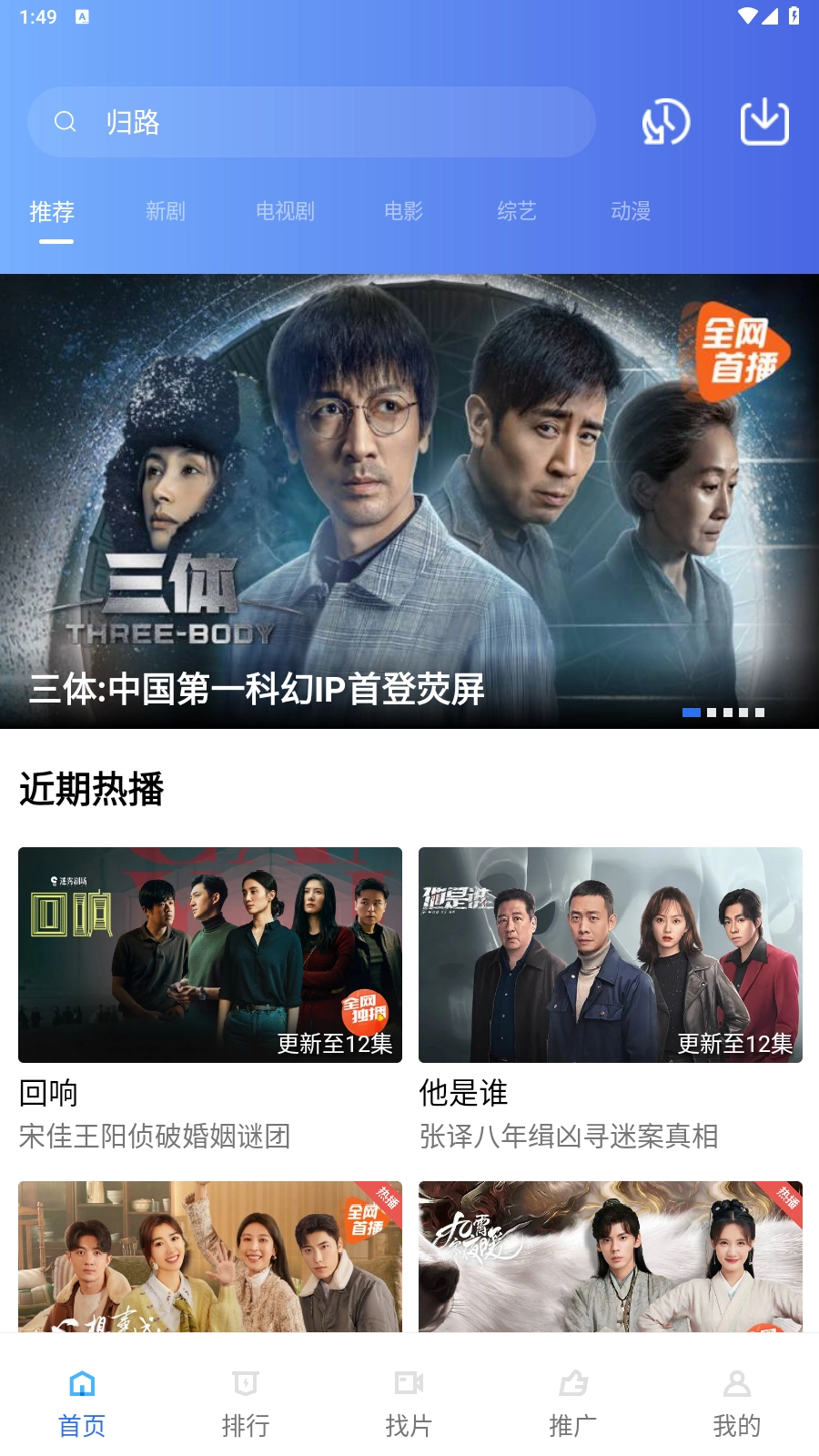Tap the 回响 title link below poster

point(48,1095)
